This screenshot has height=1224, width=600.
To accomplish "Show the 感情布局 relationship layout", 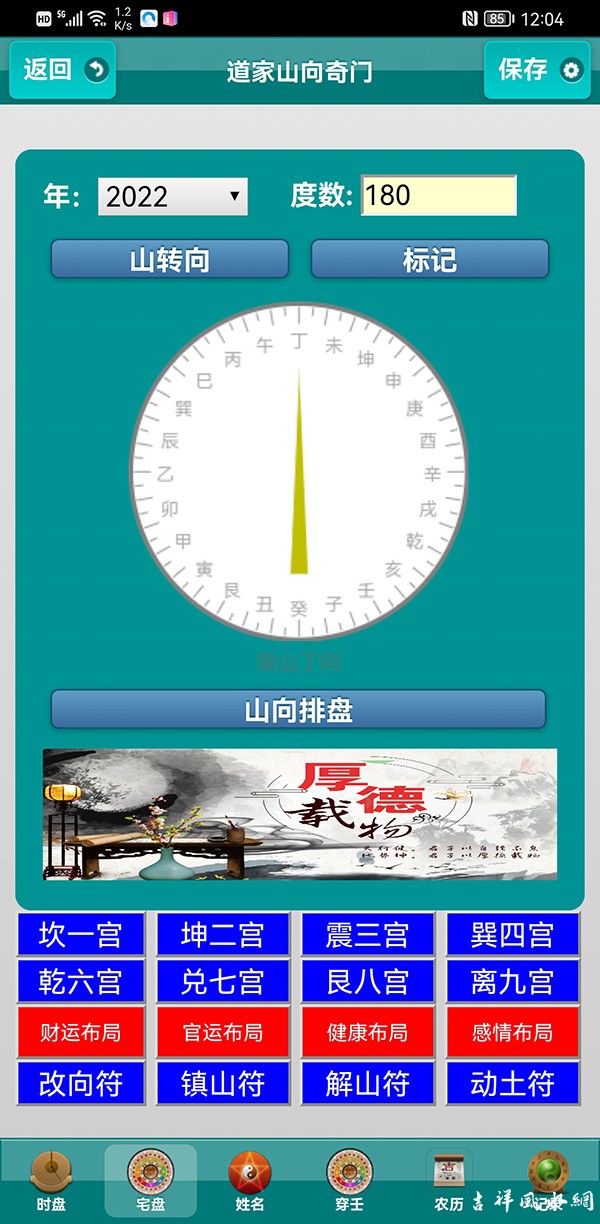I will click(x=512, y=1032).
